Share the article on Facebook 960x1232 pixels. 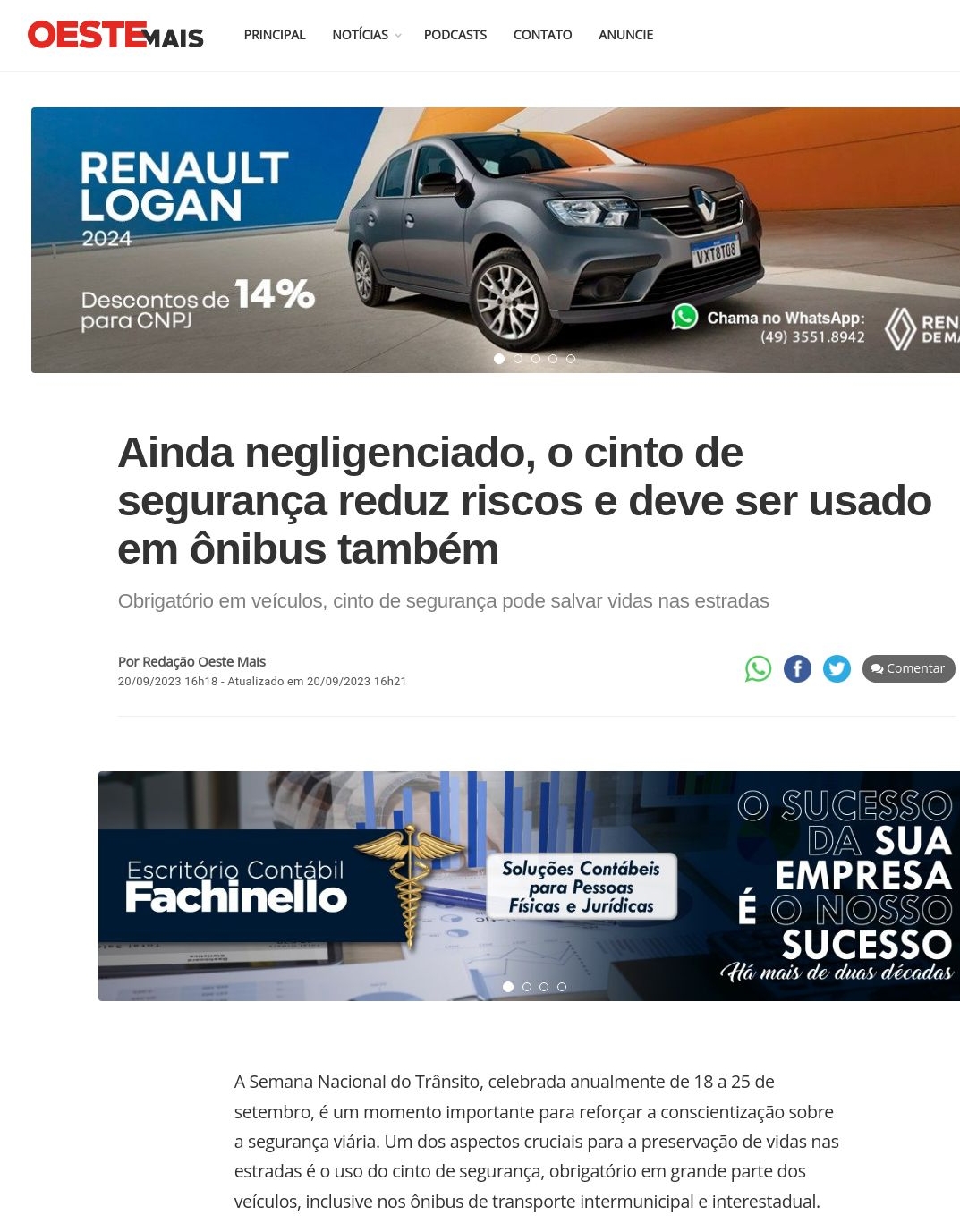(x=797, y=668)
